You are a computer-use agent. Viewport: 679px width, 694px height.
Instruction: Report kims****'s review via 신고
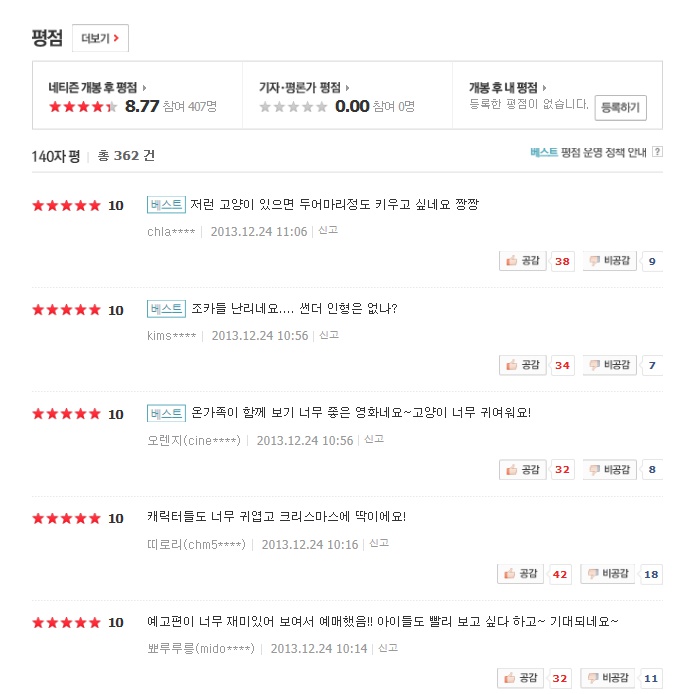coord(328,334)
